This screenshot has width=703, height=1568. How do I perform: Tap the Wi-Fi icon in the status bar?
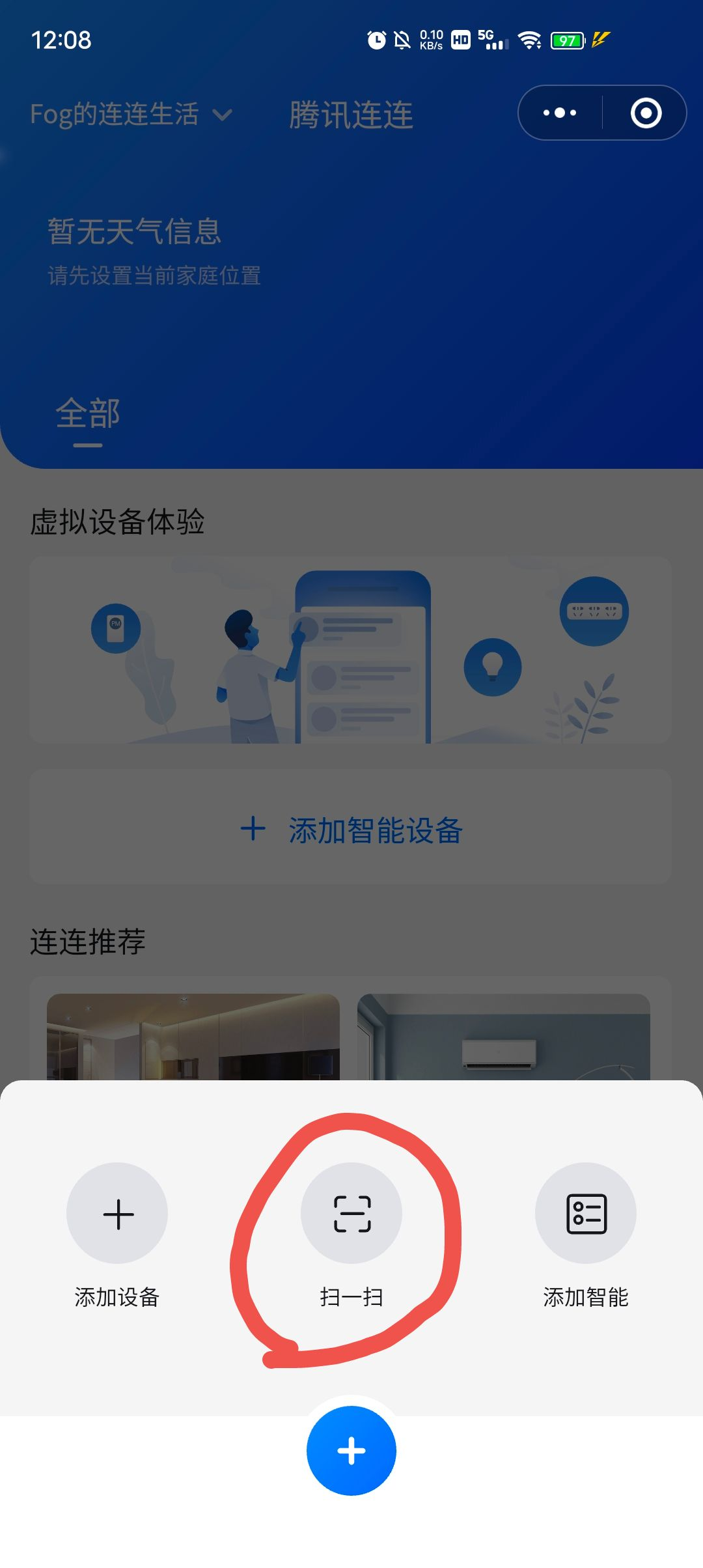click(x=529, y=40)
